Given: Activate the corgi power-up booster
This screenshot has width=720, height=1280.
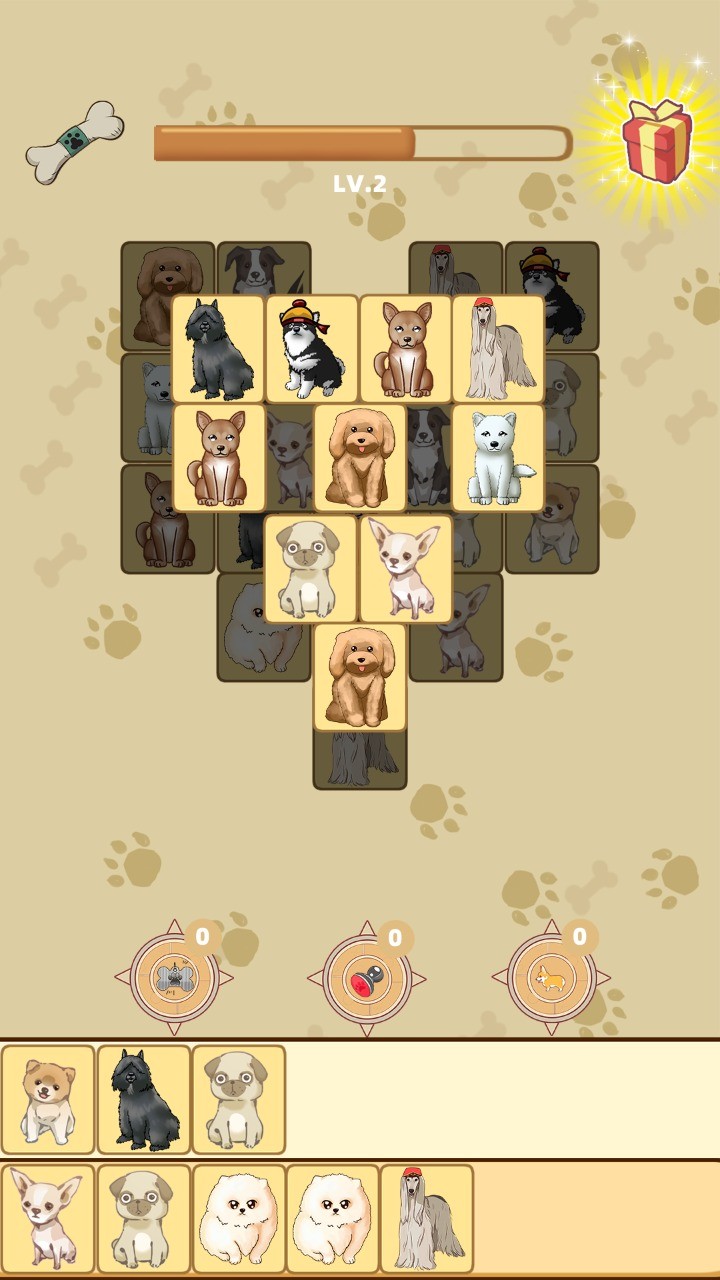Looking at the screenshot, I should pos(551,978).
